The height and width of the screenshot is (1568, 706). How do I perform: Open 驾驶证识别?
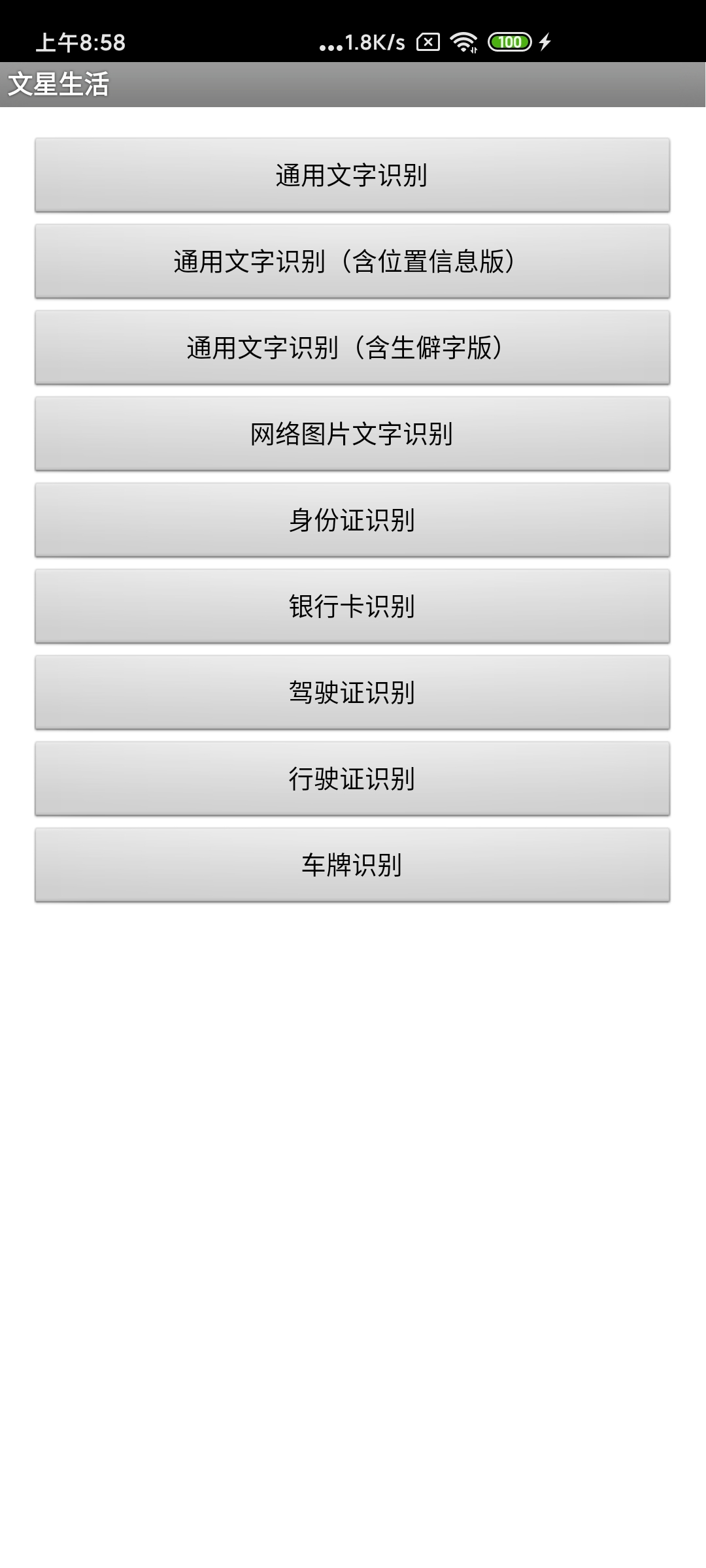click(352, 693)
